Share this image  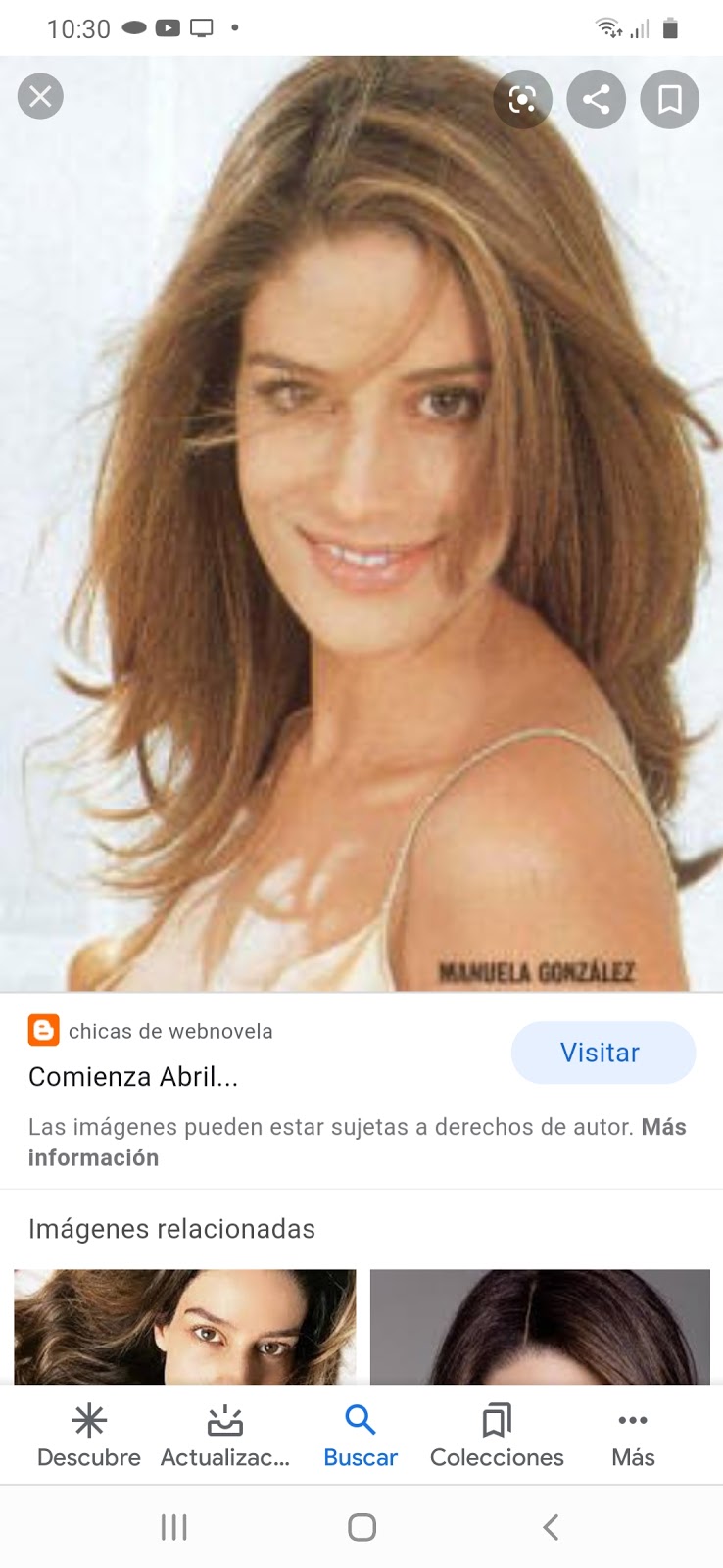(596, 99)
